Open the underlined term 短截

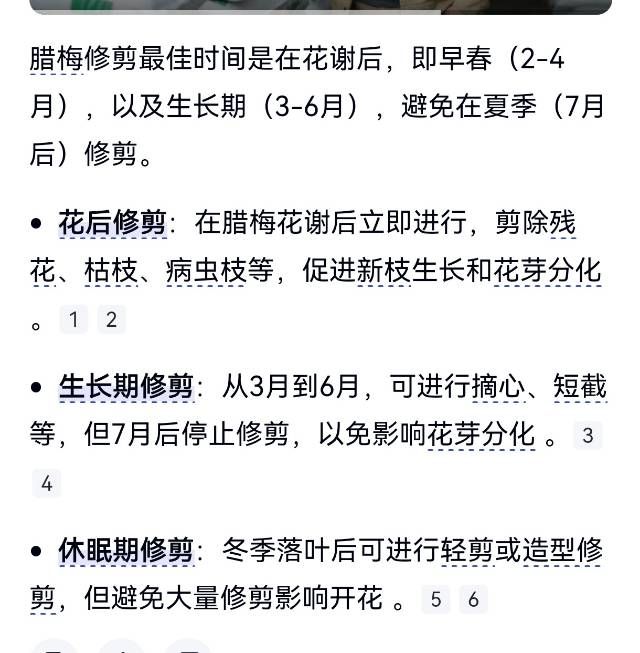click(x=580, y=386)
